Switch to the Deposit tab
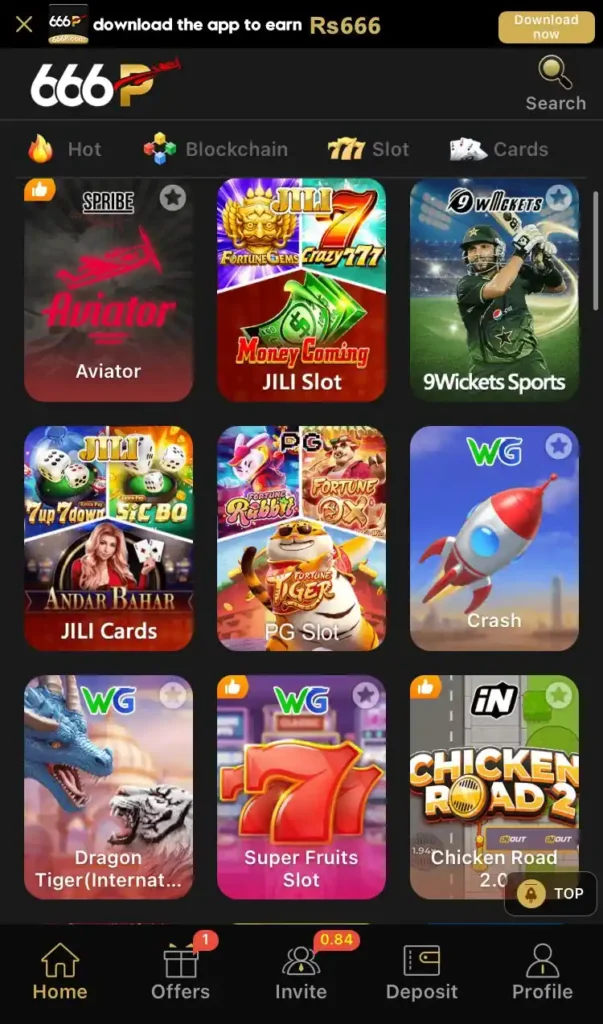This screenshot has width=603, height=1024. click(422, 974)
